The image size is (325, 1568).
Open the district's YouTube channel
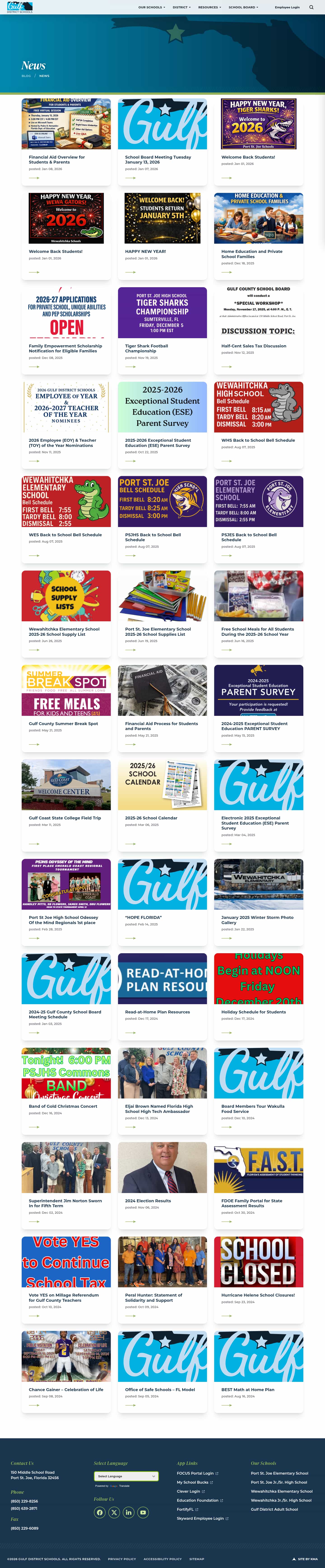(x=143, y=1512)
